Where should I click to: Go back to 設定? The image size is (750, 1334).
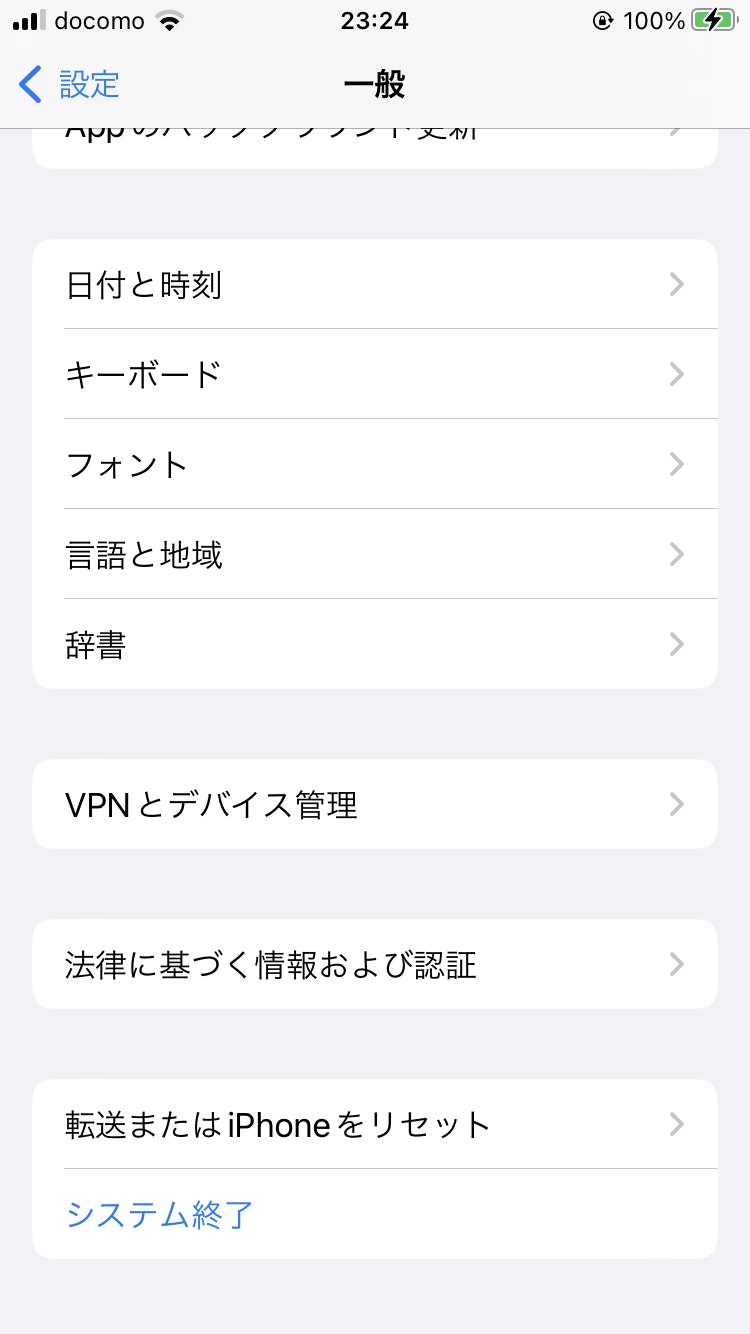(70, 84)
